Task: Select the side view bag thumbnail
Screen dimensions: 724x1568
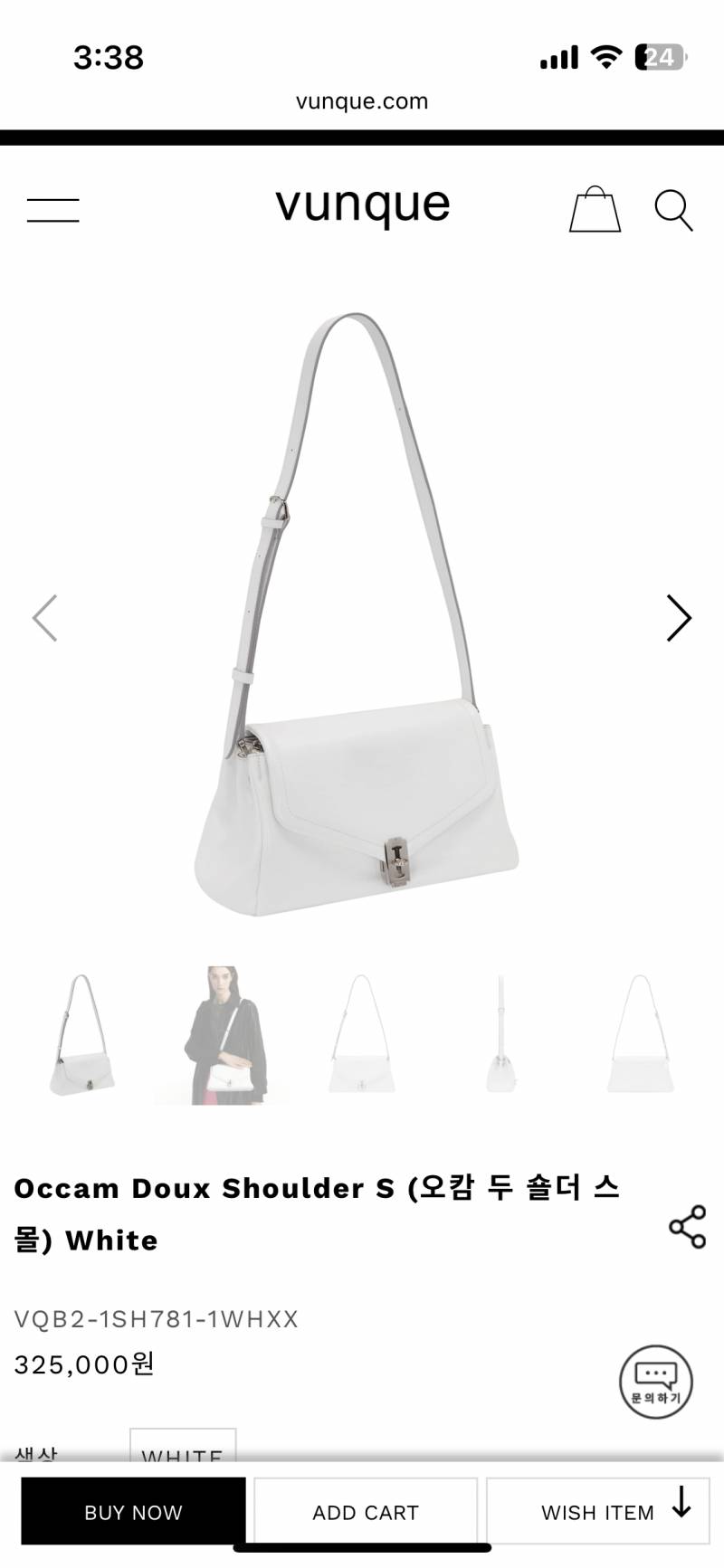Action: [x=500, y=1035]
